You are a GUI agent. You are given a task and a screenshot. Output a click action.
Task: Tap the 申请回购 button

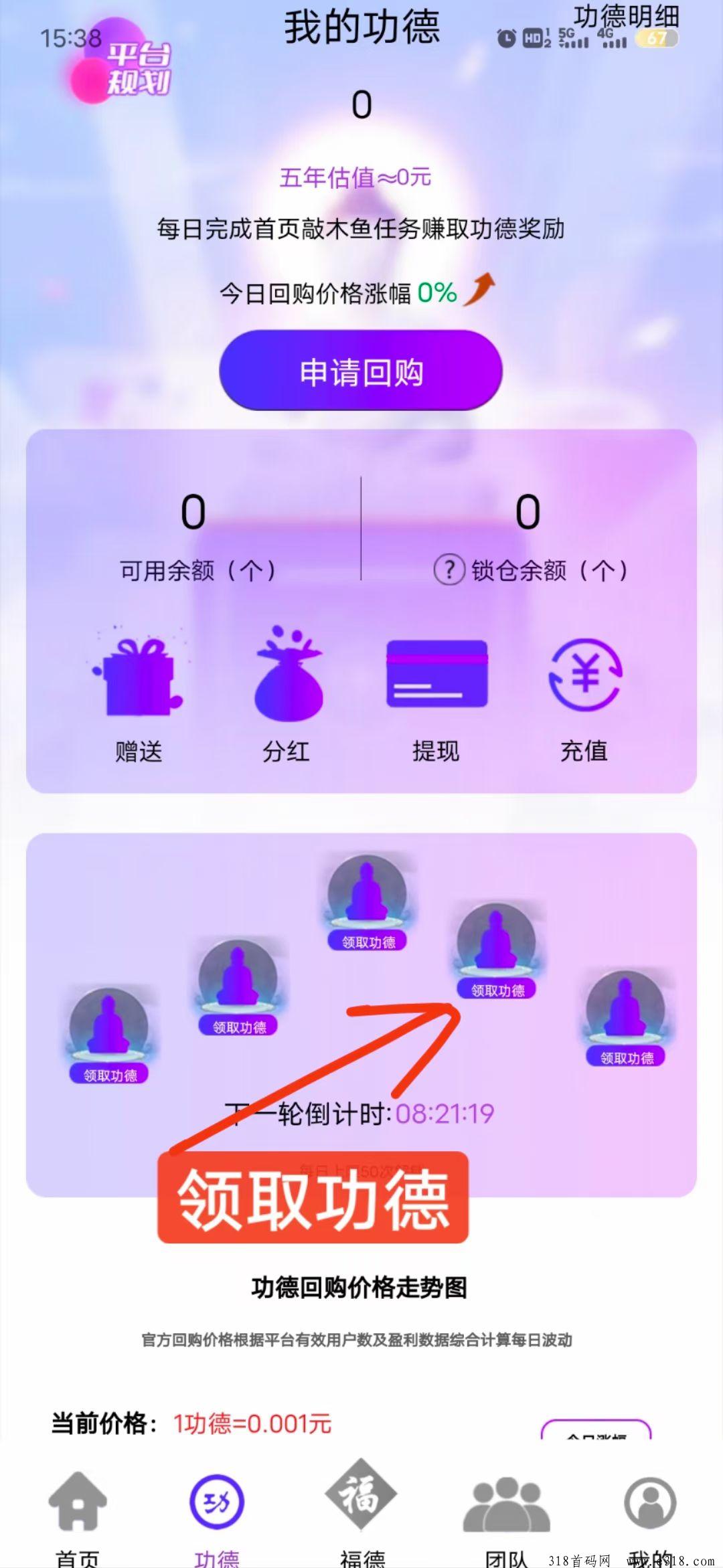point(361,371)
